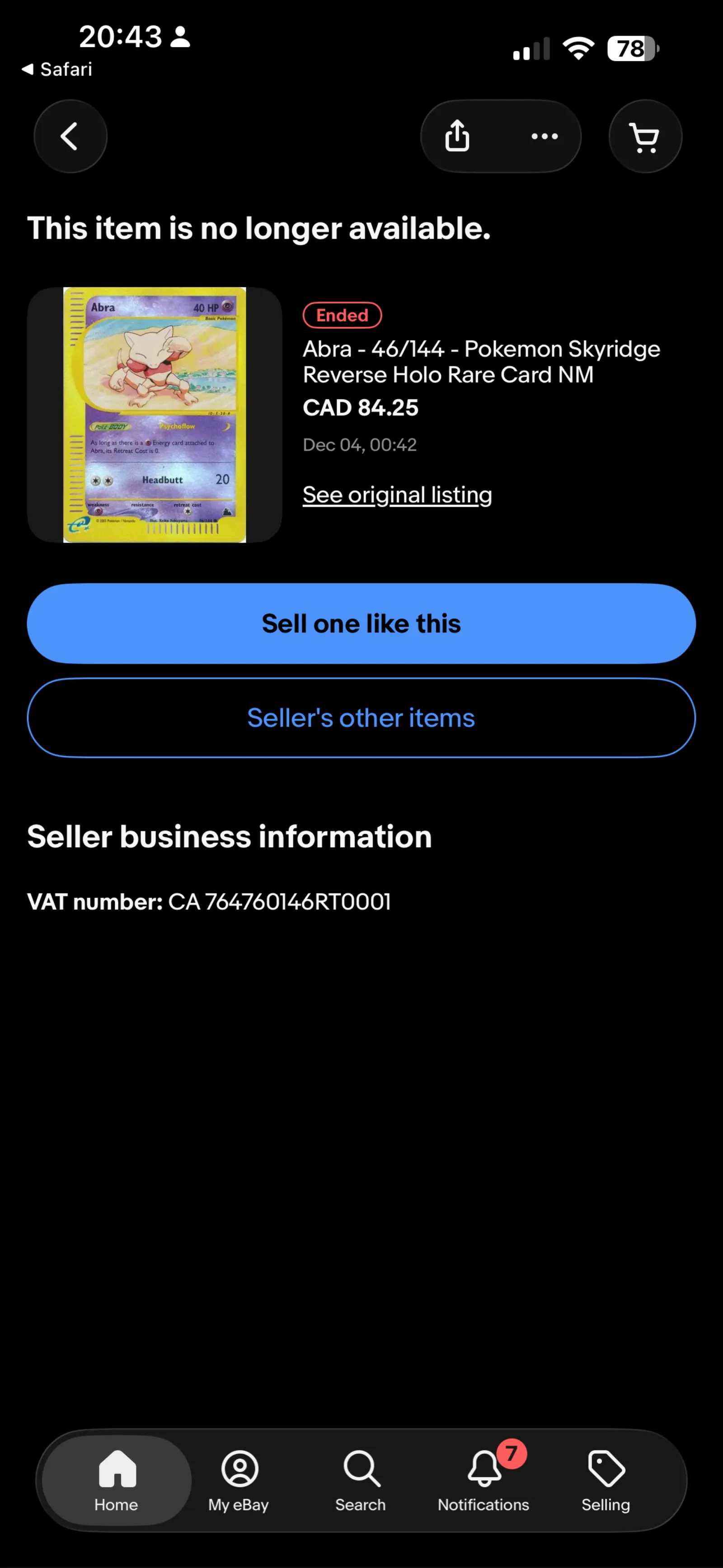Open the shopping cart

(644, 137)
